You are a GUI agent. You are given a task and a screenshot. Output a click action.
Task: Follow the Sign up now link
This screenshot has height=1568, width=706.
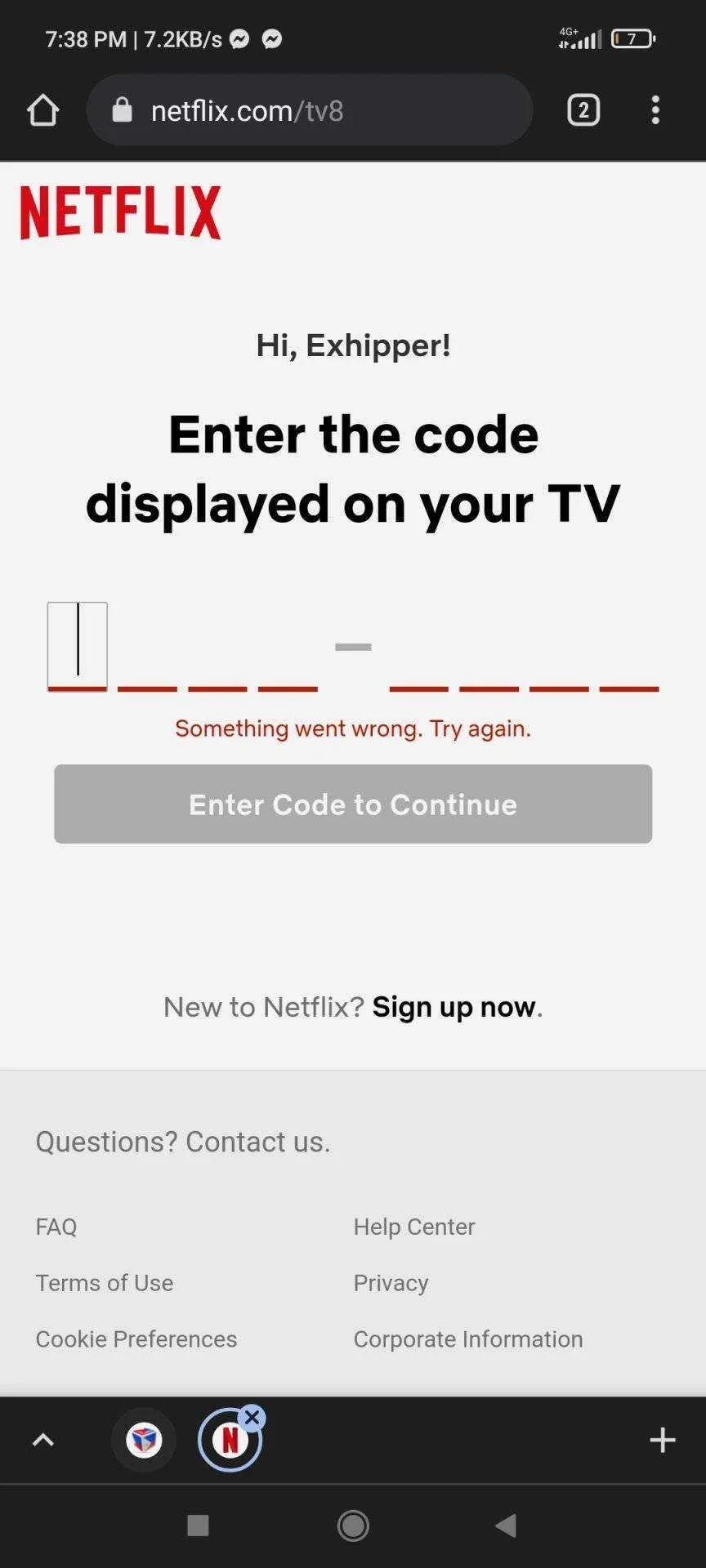[454, 1007]
